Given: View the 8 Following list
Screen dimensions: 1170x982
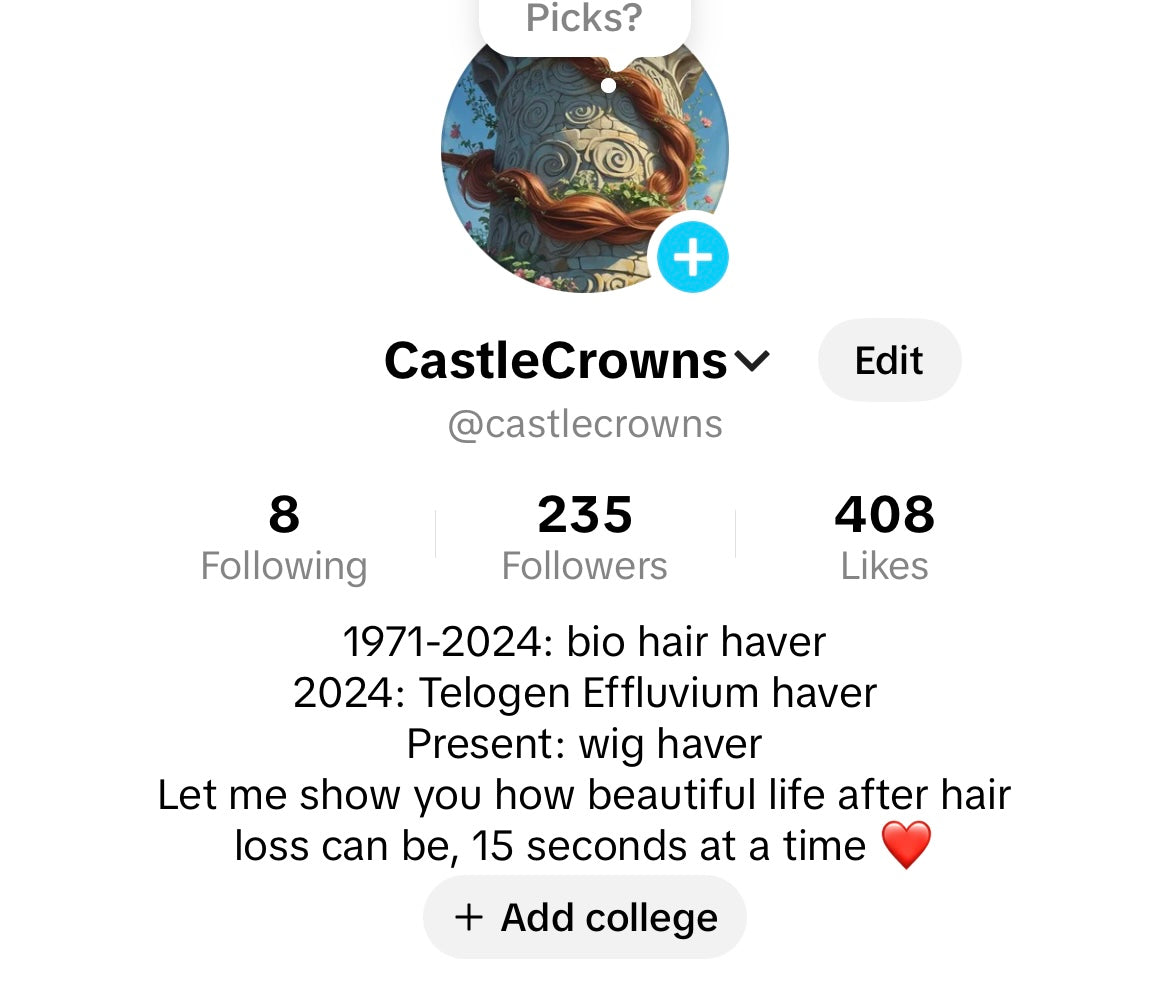Looking at the screenshot, I should pyautogui.click(x=284, y=538).
